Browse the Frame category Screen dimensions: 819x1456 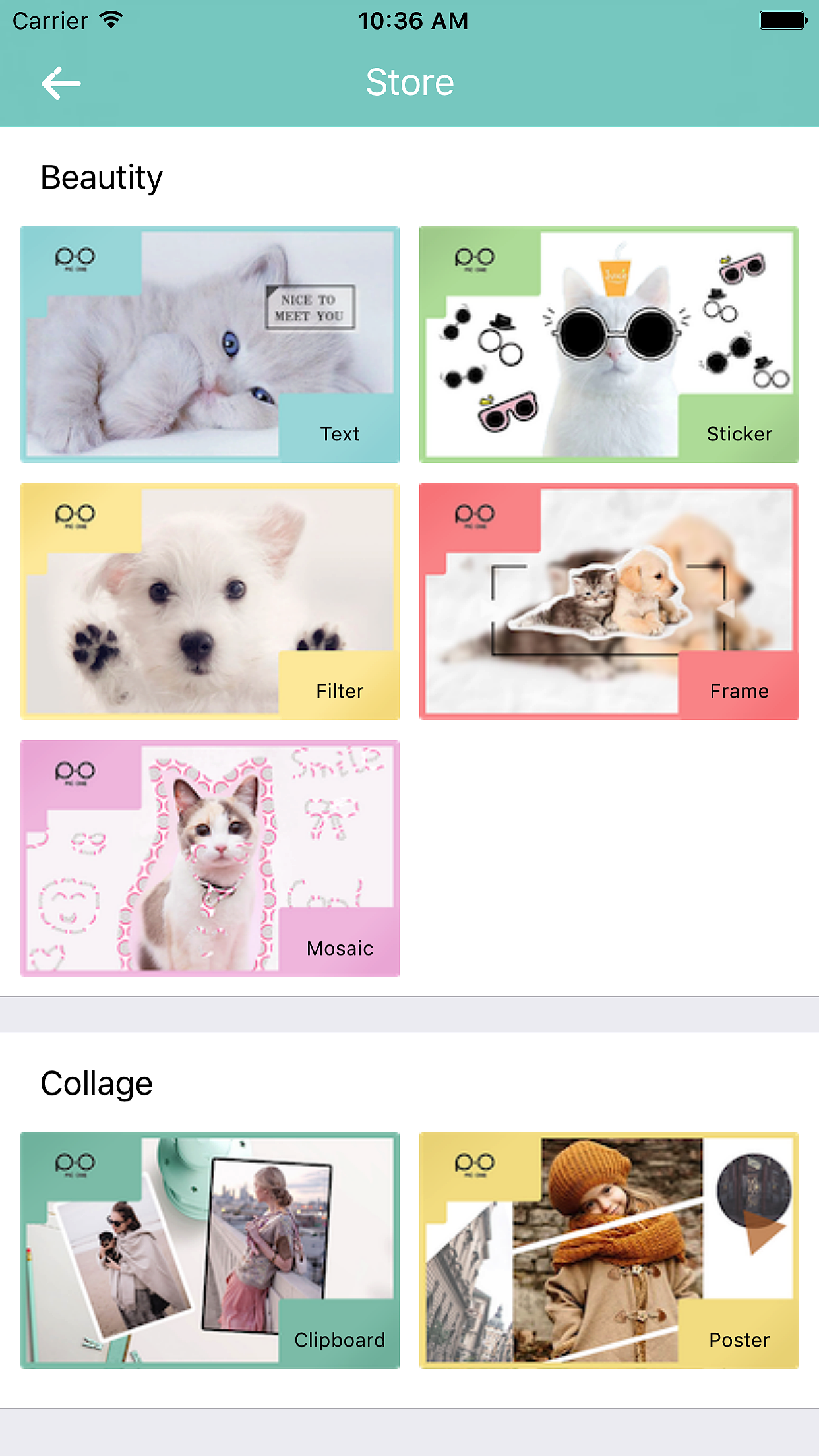click(609, 601)
